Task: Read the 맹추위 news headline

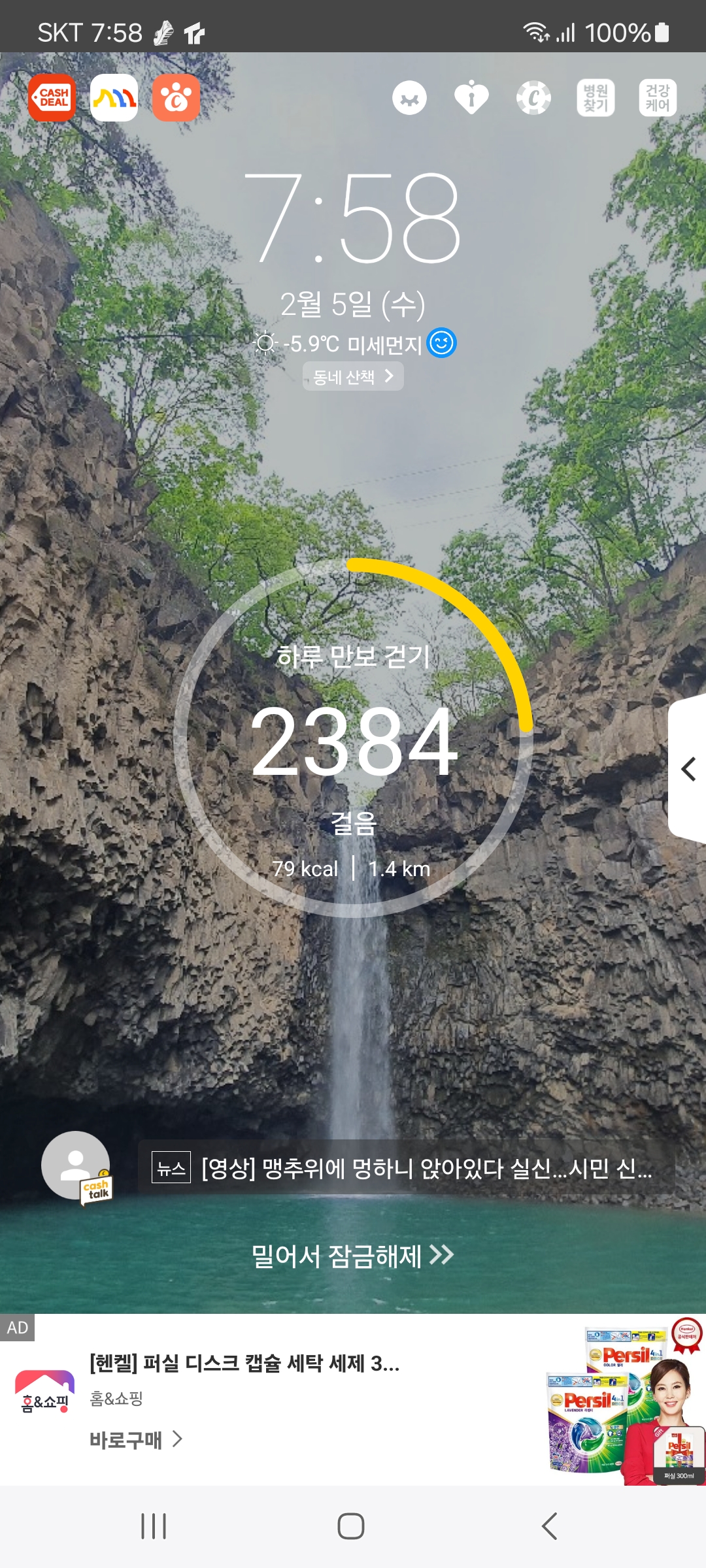Action: pyautogui.click(x=407, y=1168)
